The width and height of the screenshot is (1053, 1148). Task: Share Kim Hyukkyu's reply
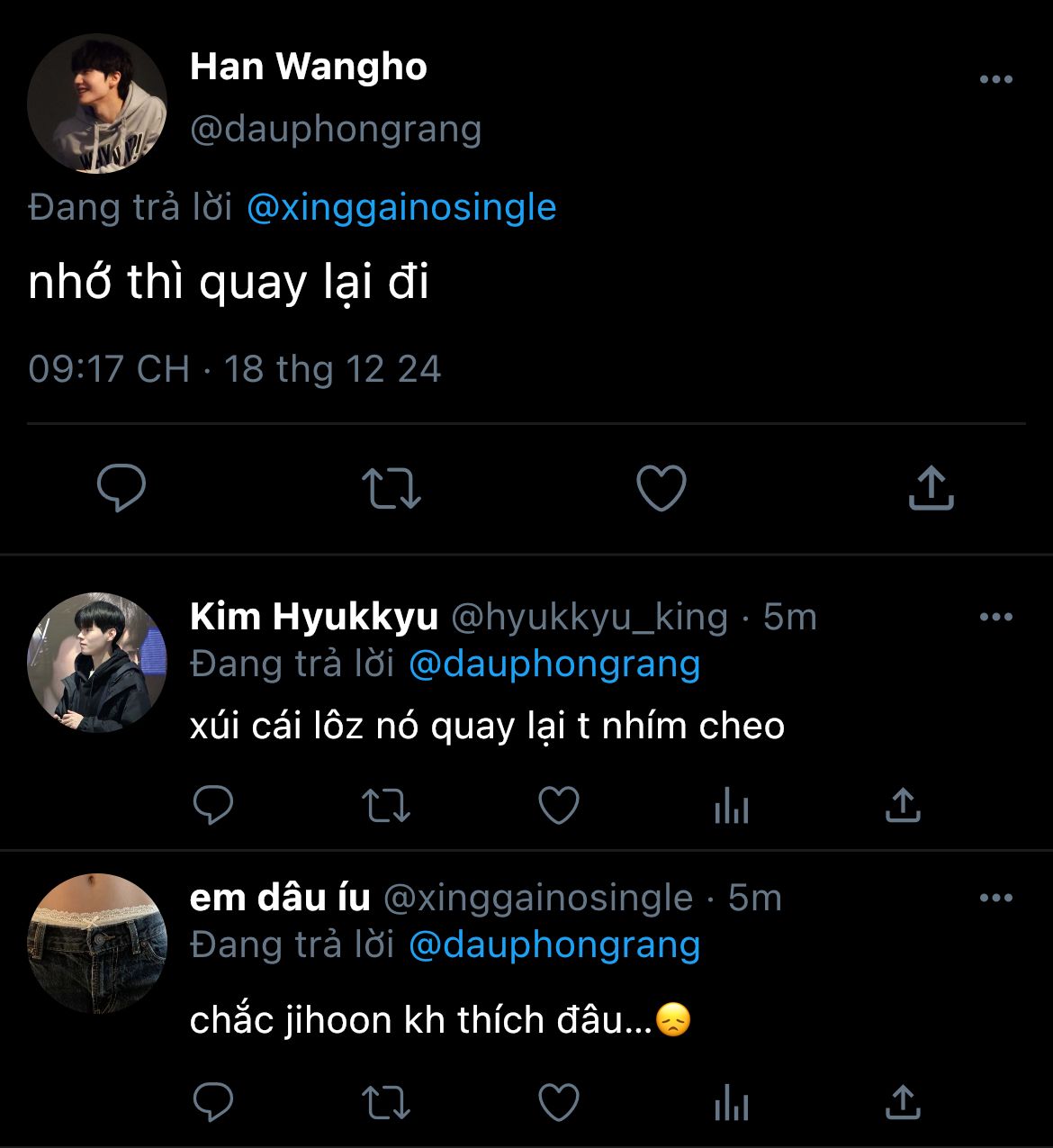903,806
